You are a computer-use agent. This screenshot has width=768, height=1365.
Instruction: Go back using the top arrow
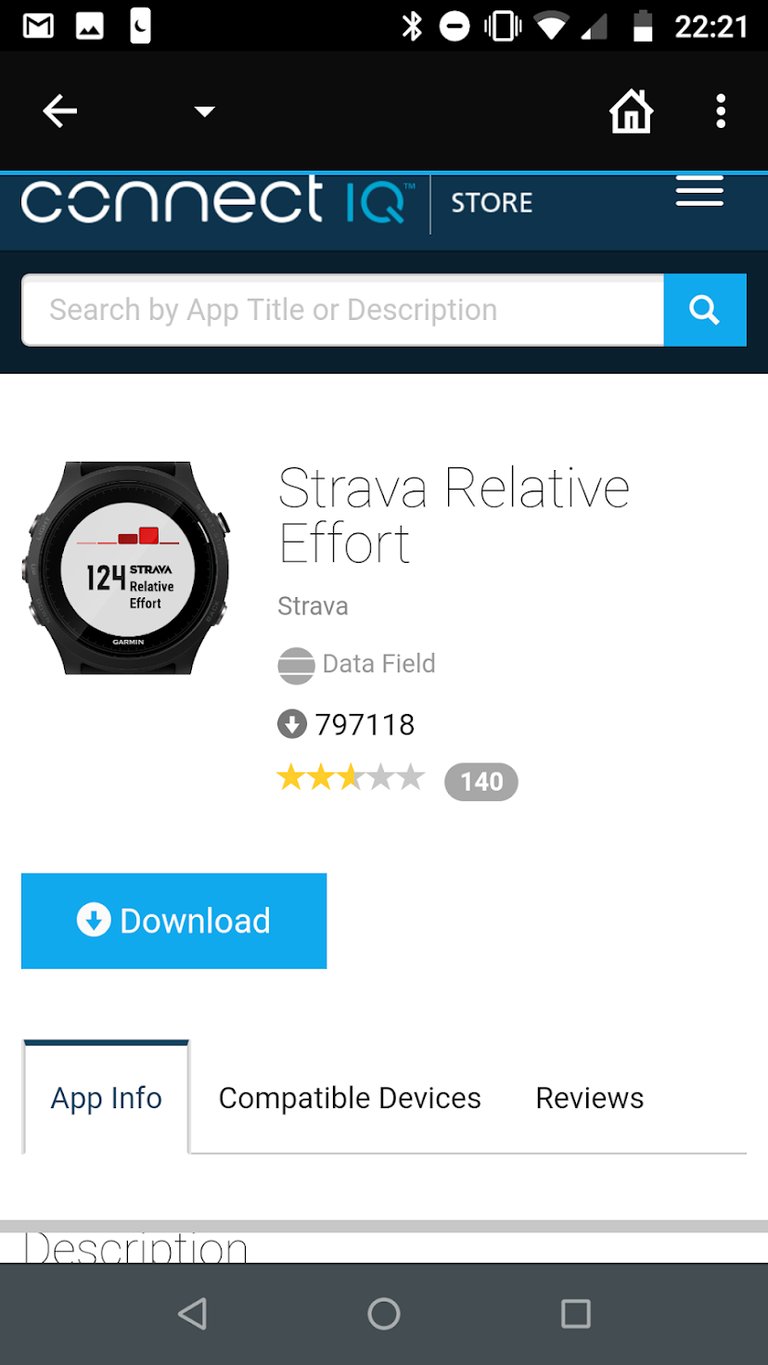tap(60, 111)
